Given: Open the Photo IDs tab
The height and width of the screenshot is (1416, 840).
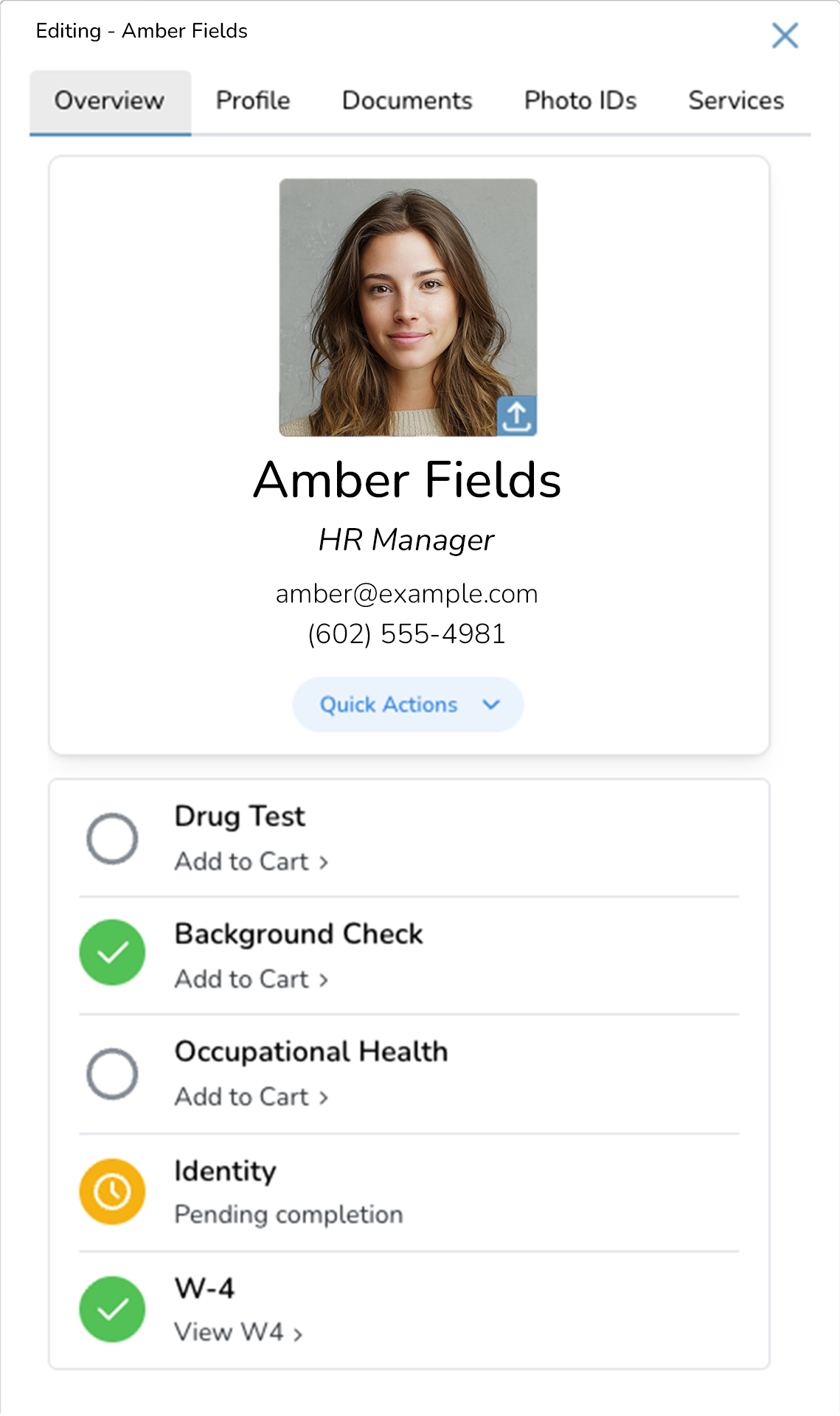Looking at the screenshot, I should [580, 101].
